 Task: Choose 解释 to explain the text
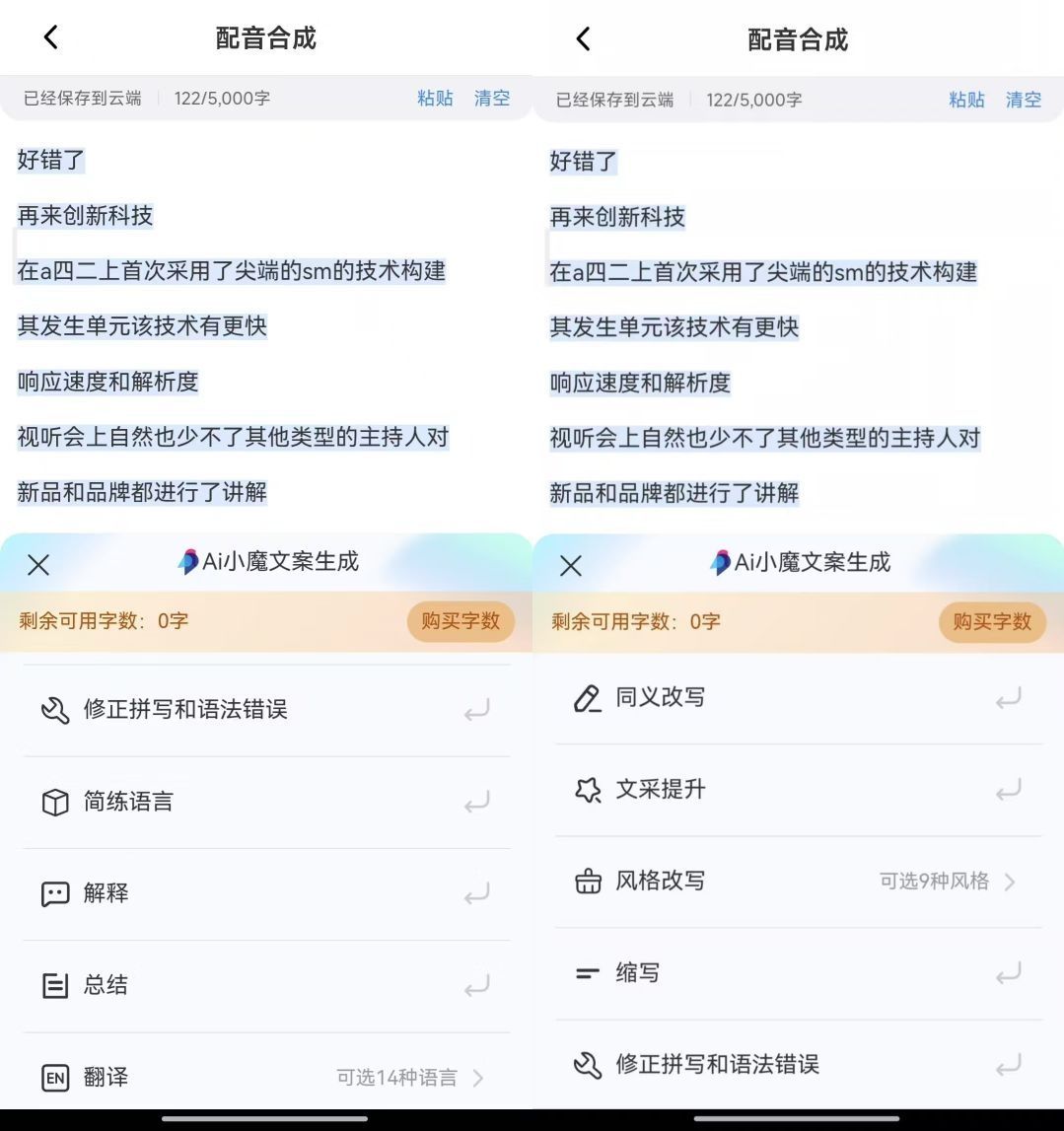[x=106, y=893]
